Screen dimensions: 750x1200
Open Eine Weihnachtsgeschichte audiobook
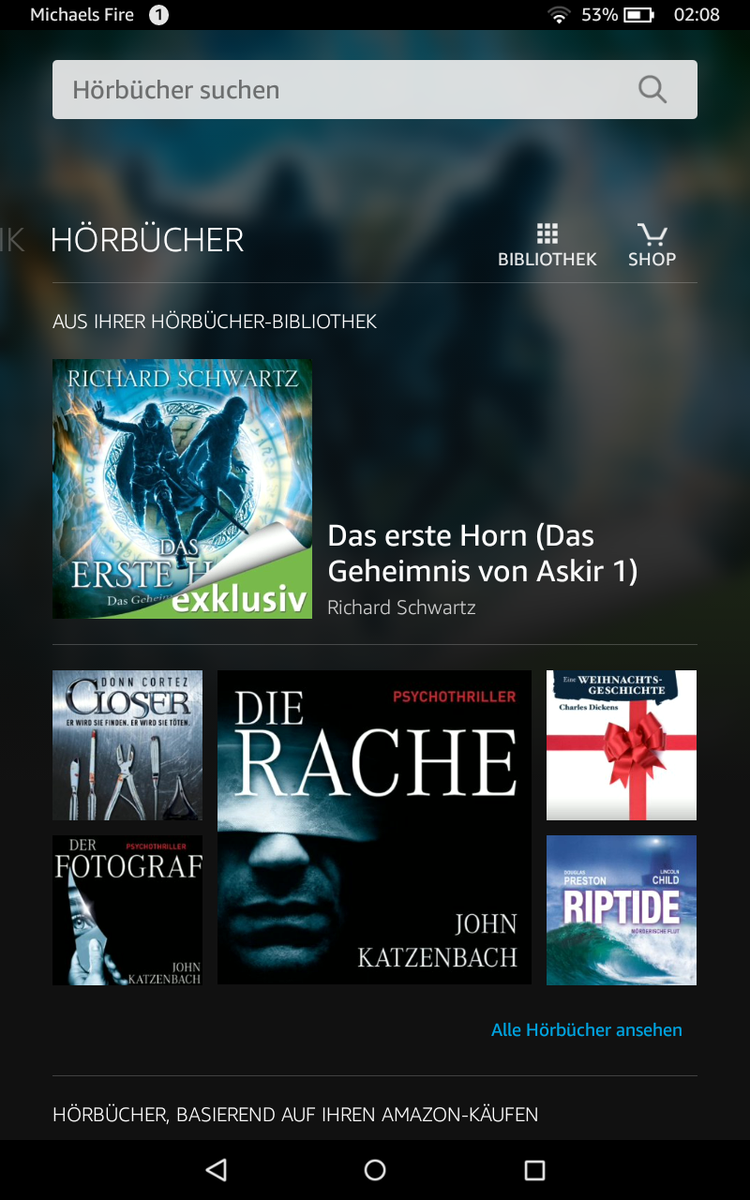pyautogui.click(x=621, y=745)
